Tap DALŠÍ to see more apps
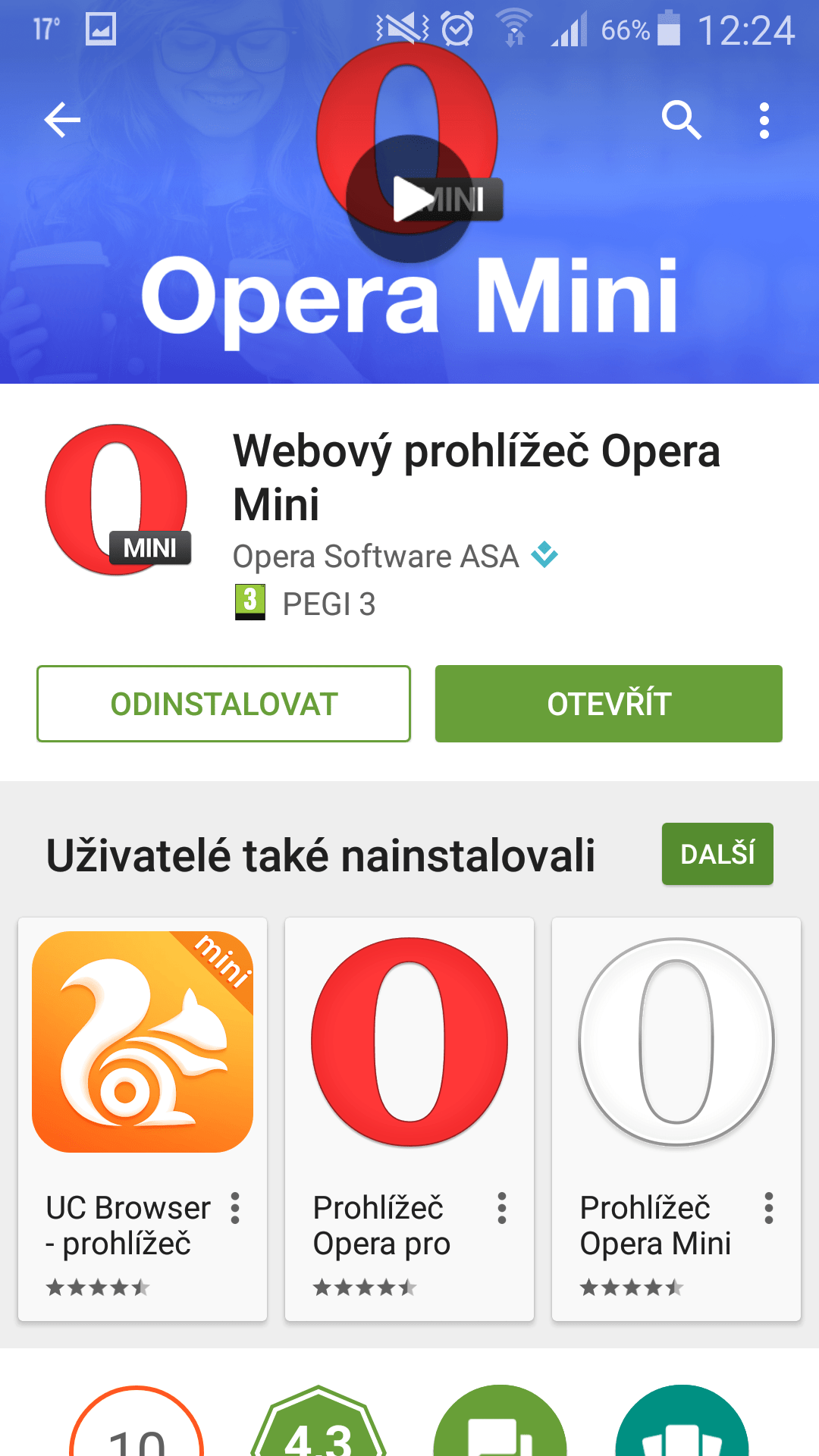The width and height of the screenshot is (819, 1456). [x=717, y=854]
